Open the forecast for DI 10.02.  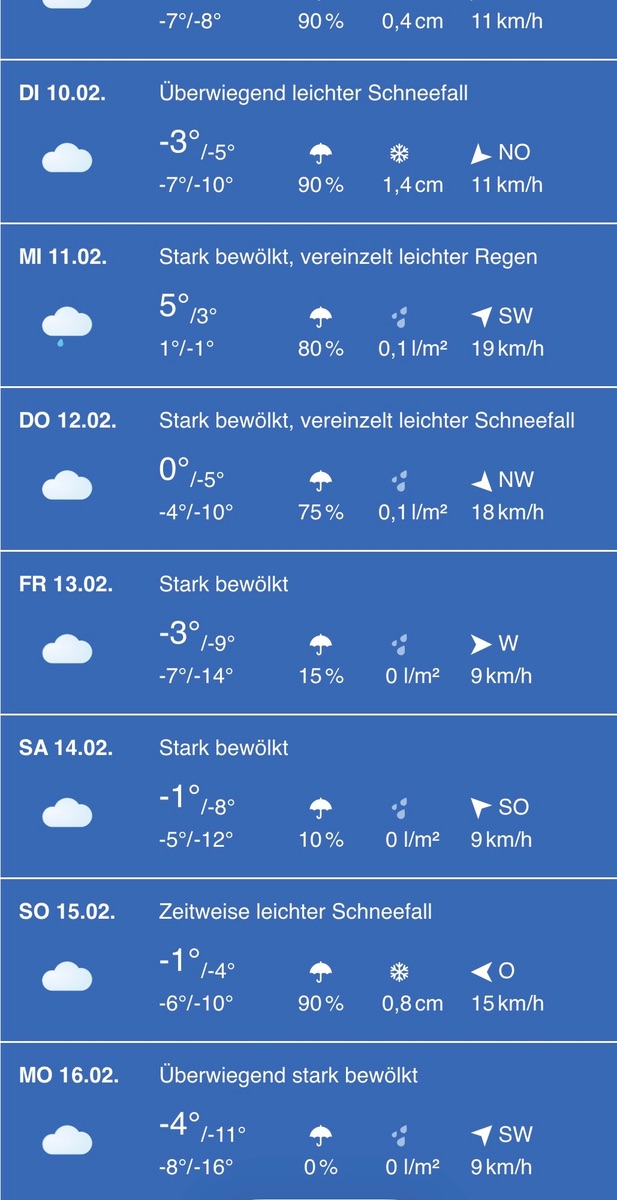(308, 141)
